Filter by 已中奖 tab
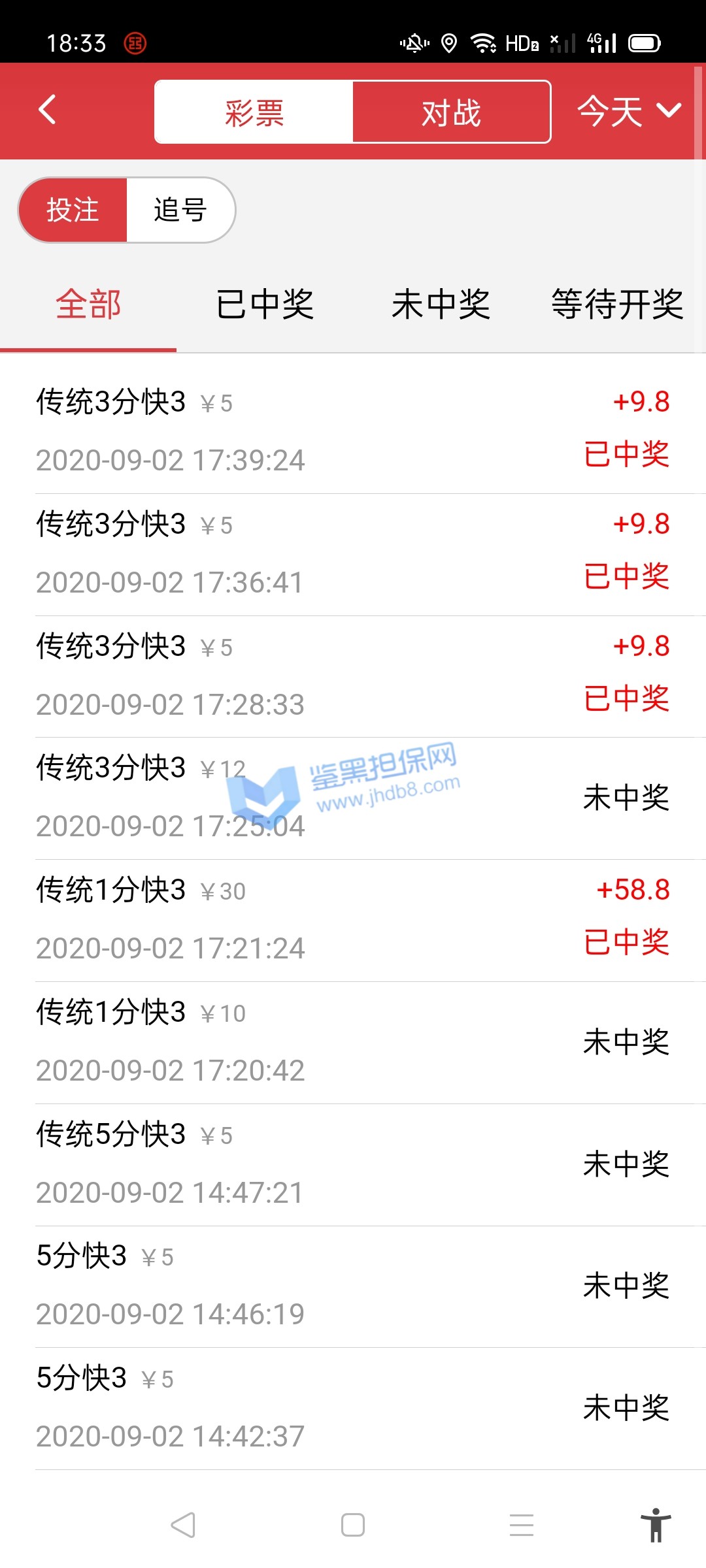Image resolution: width=706 pixels, height=1568 pixels. (x=265, y=304)
